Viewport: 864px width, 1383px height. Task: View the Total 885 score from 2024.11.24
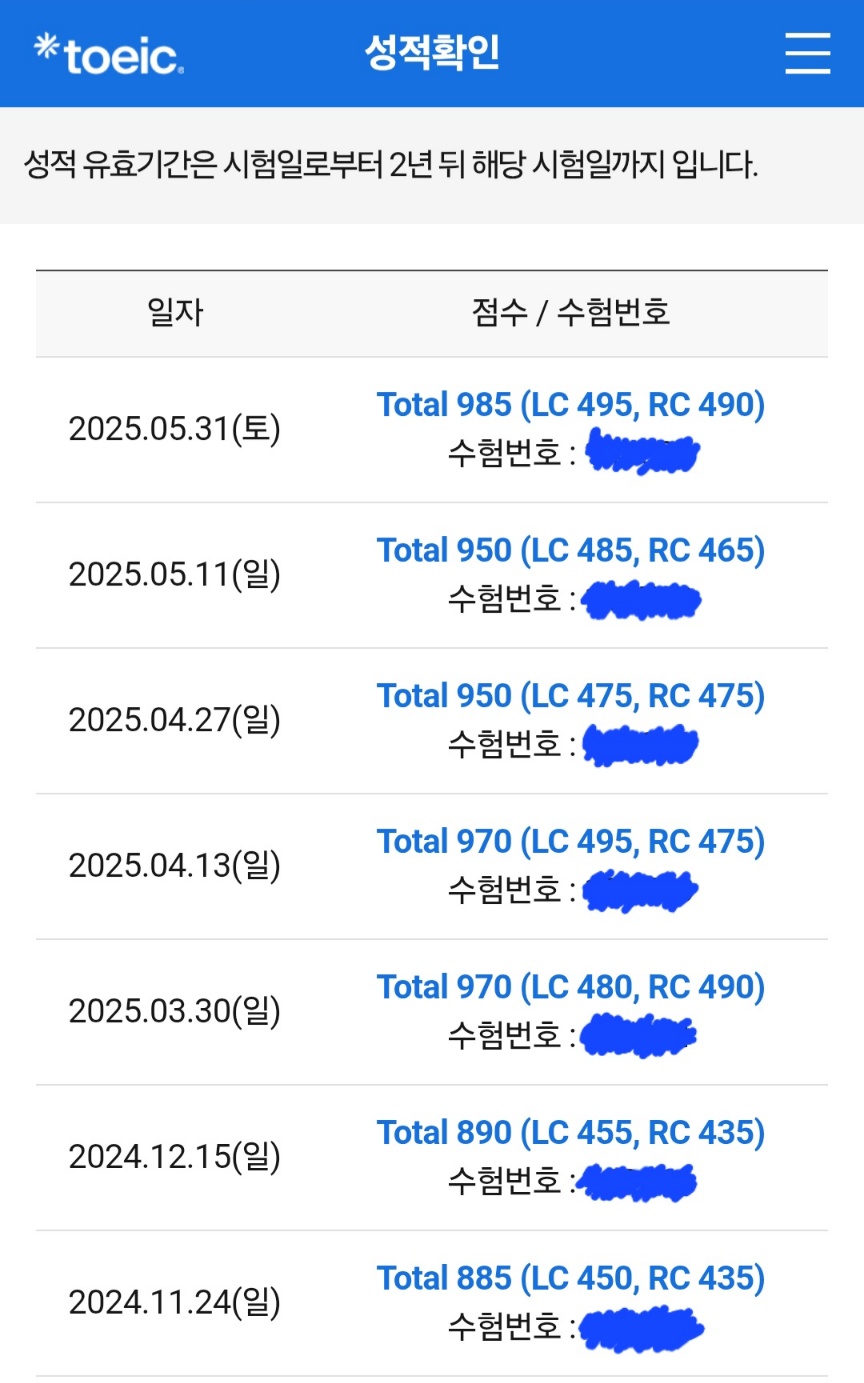click(570, 1278)
